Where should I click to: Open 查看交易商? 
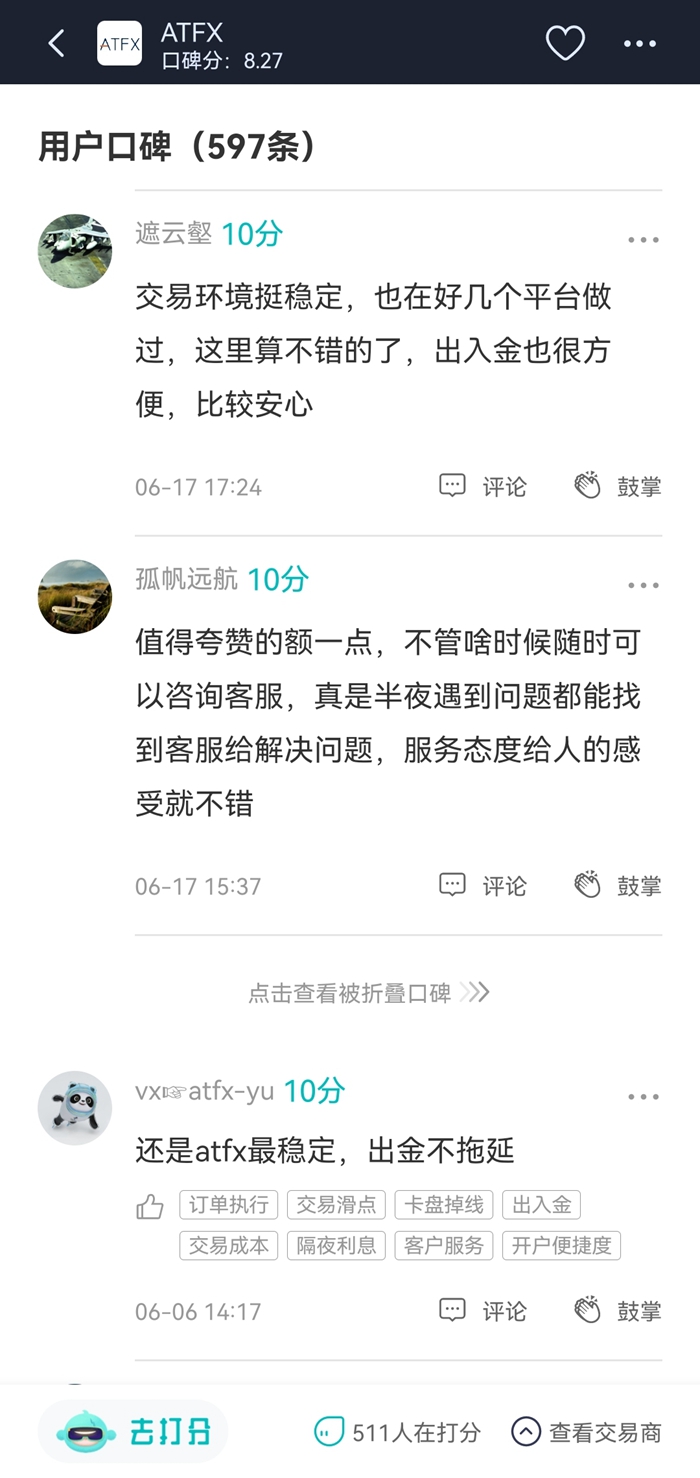pos(586,1432)
